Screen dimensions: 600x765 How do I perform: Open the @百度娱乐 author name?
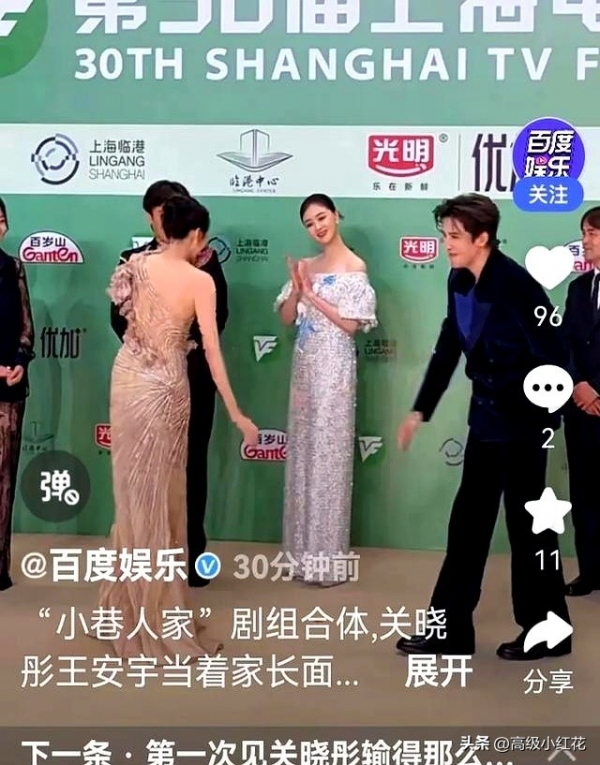[x=104, y=567]
